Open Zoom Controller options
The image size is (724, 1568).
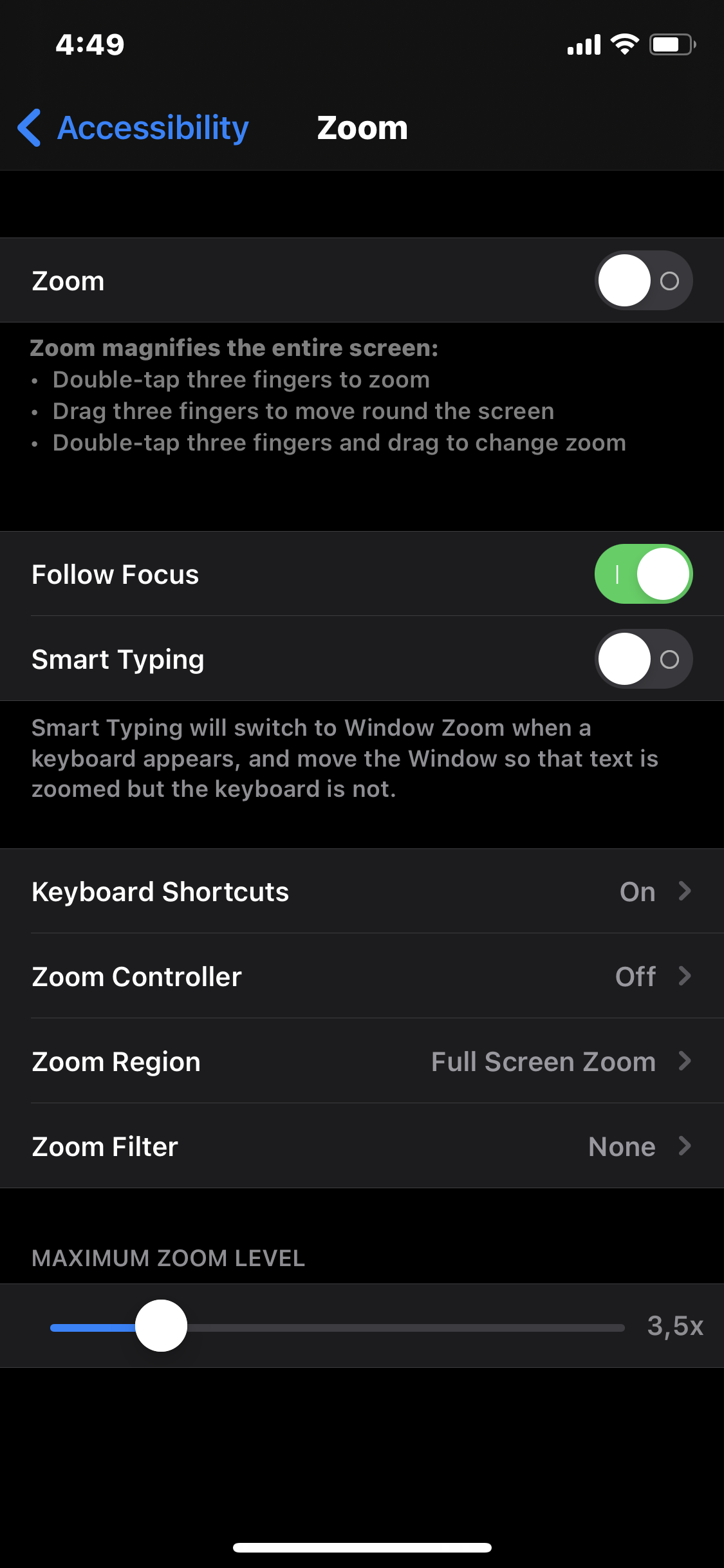pyautogui.click(x=362, y=976)
